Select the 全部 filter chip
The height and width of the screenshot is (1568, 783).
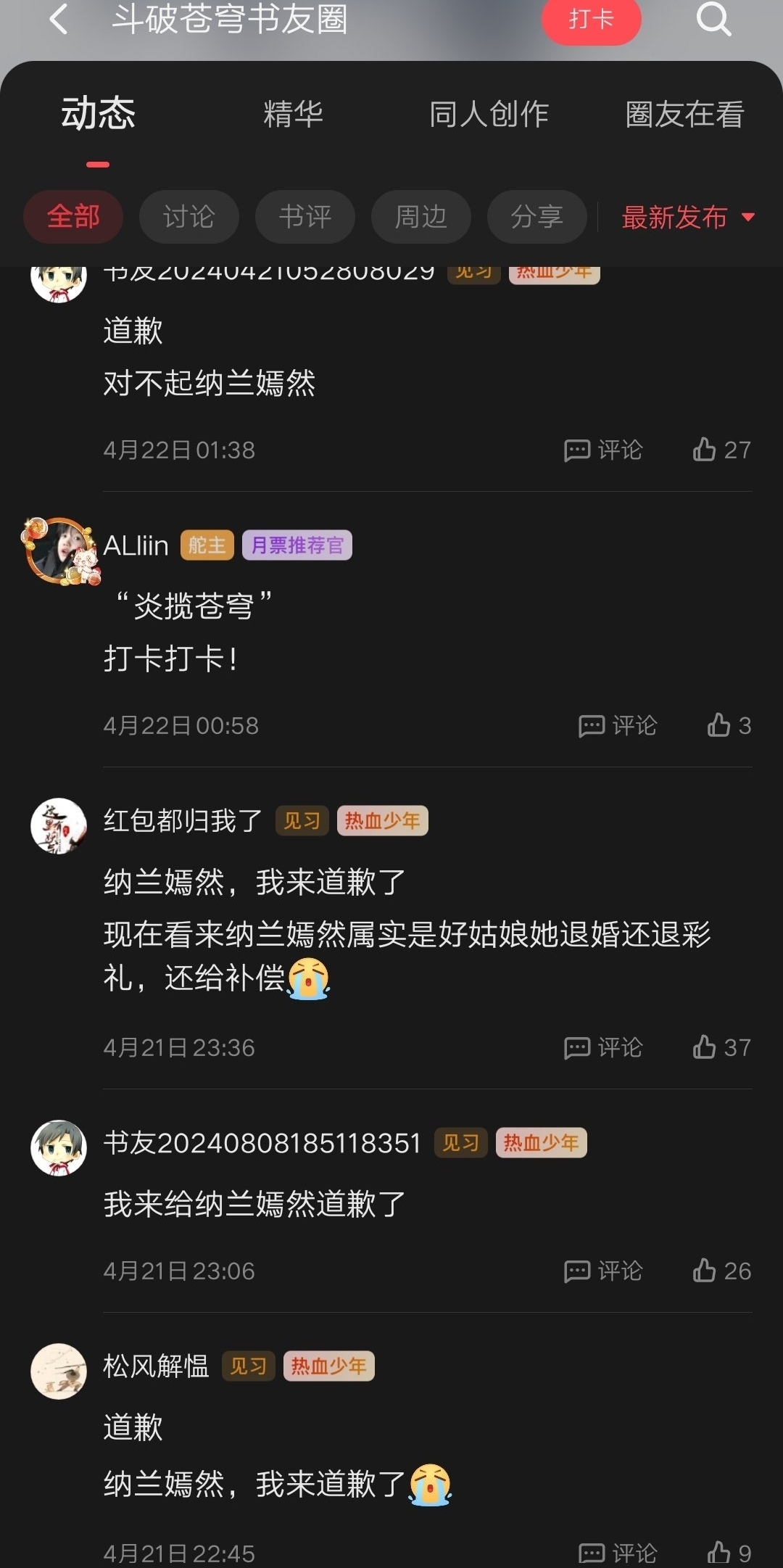point(73,217)
